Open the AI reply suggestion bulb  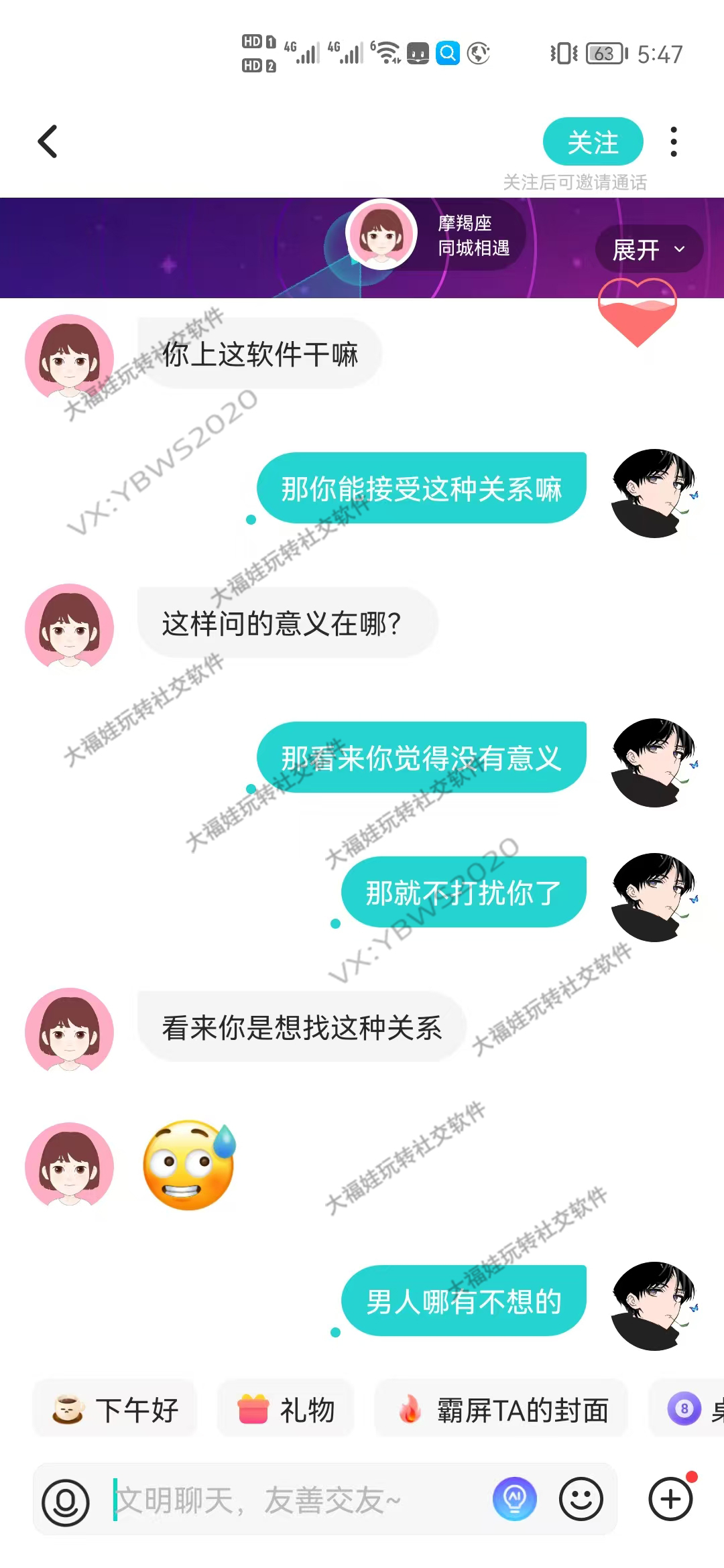(x=514, y=1499)
